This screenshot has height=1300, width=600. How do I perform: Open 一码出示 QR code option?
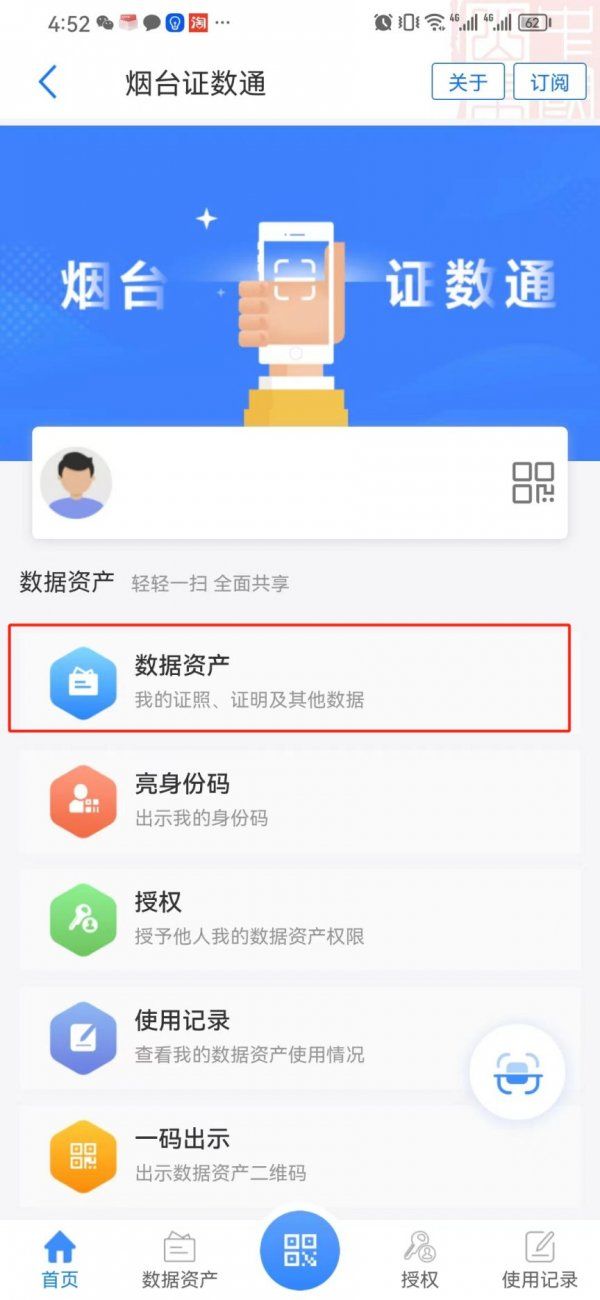[x=260, y=1153]
